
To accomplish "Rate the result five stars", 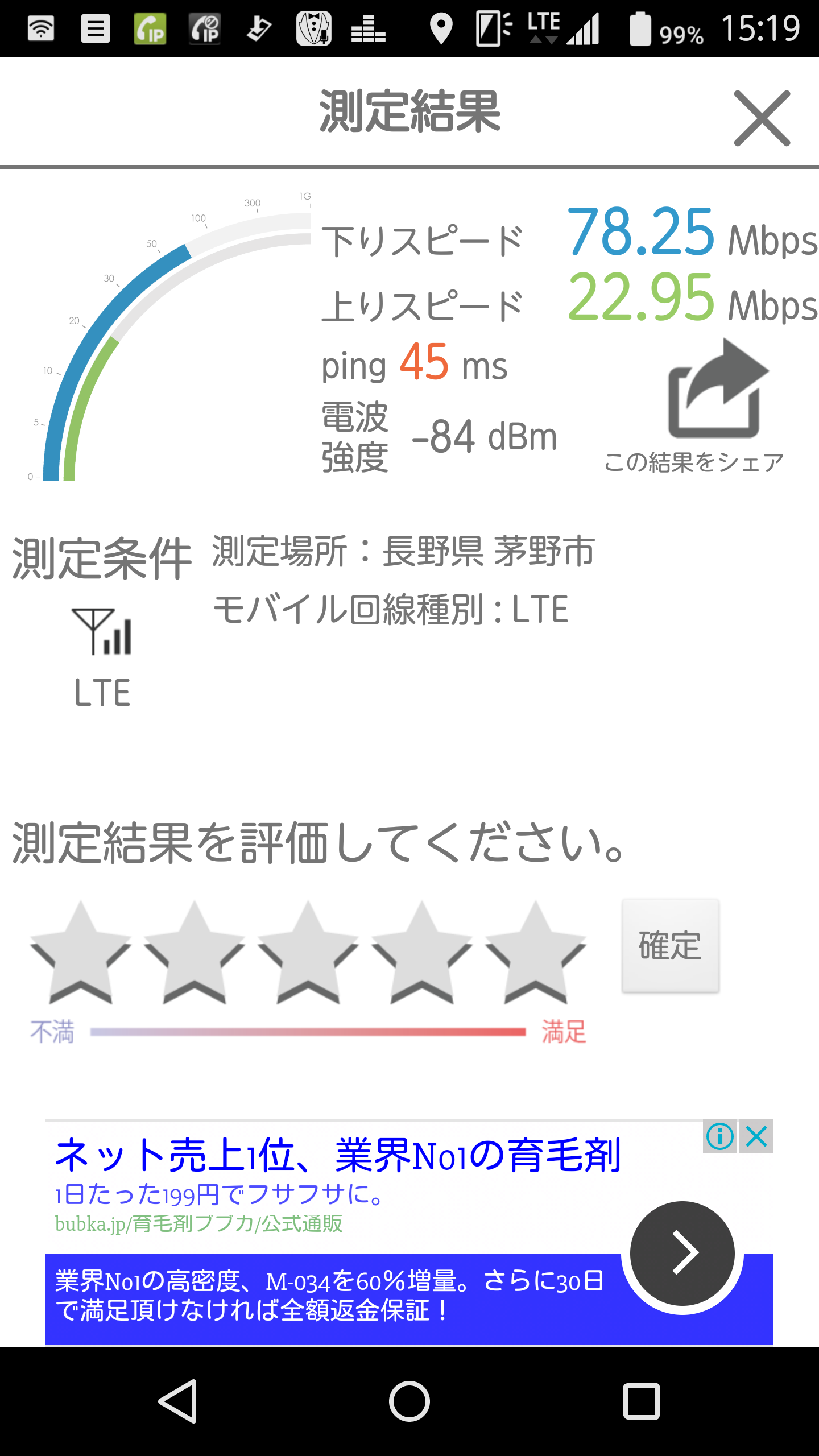I will coord(535,953).
